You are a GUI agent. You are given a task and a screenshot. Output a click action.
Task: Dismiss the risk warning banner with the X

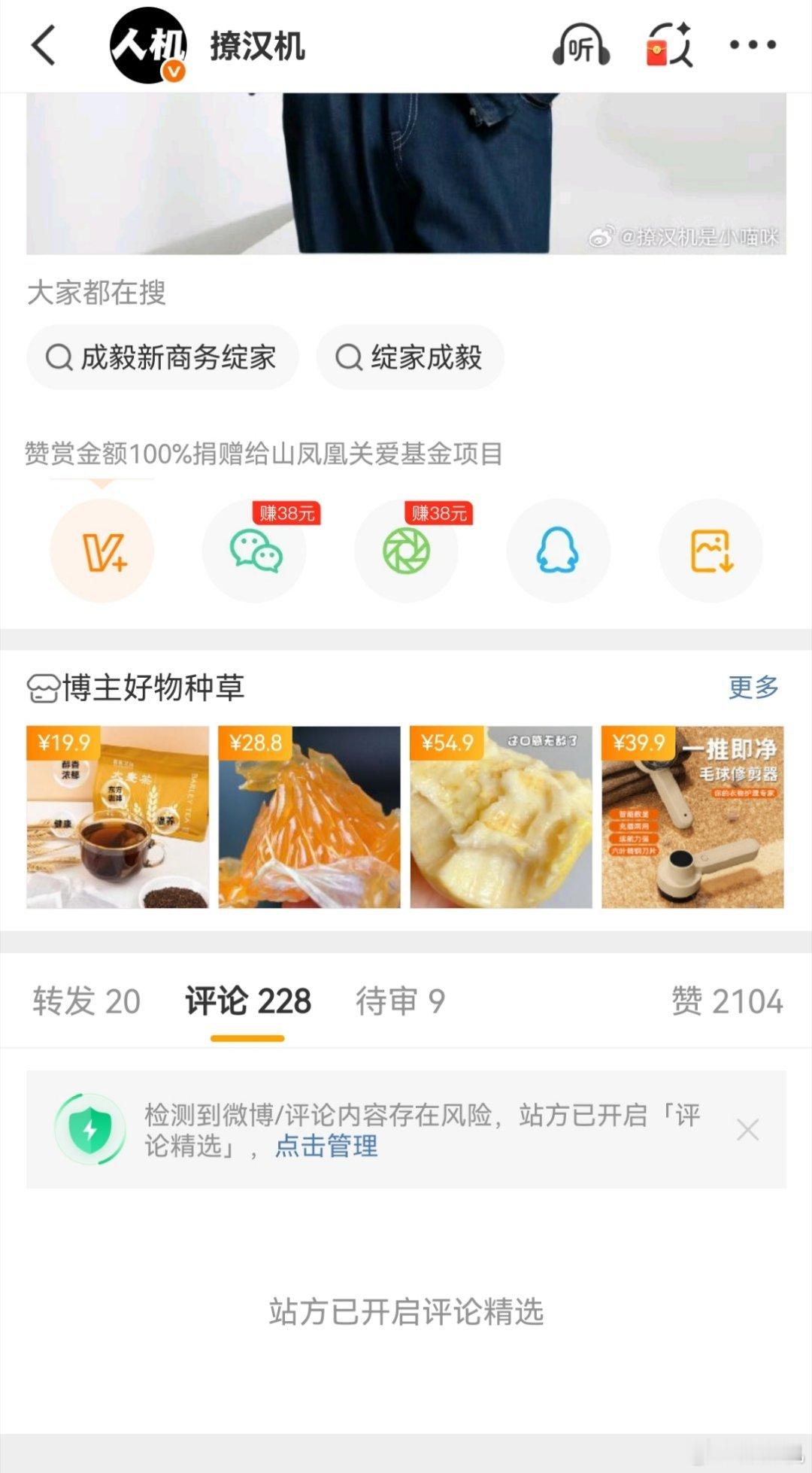click(x=747, y=1131)
